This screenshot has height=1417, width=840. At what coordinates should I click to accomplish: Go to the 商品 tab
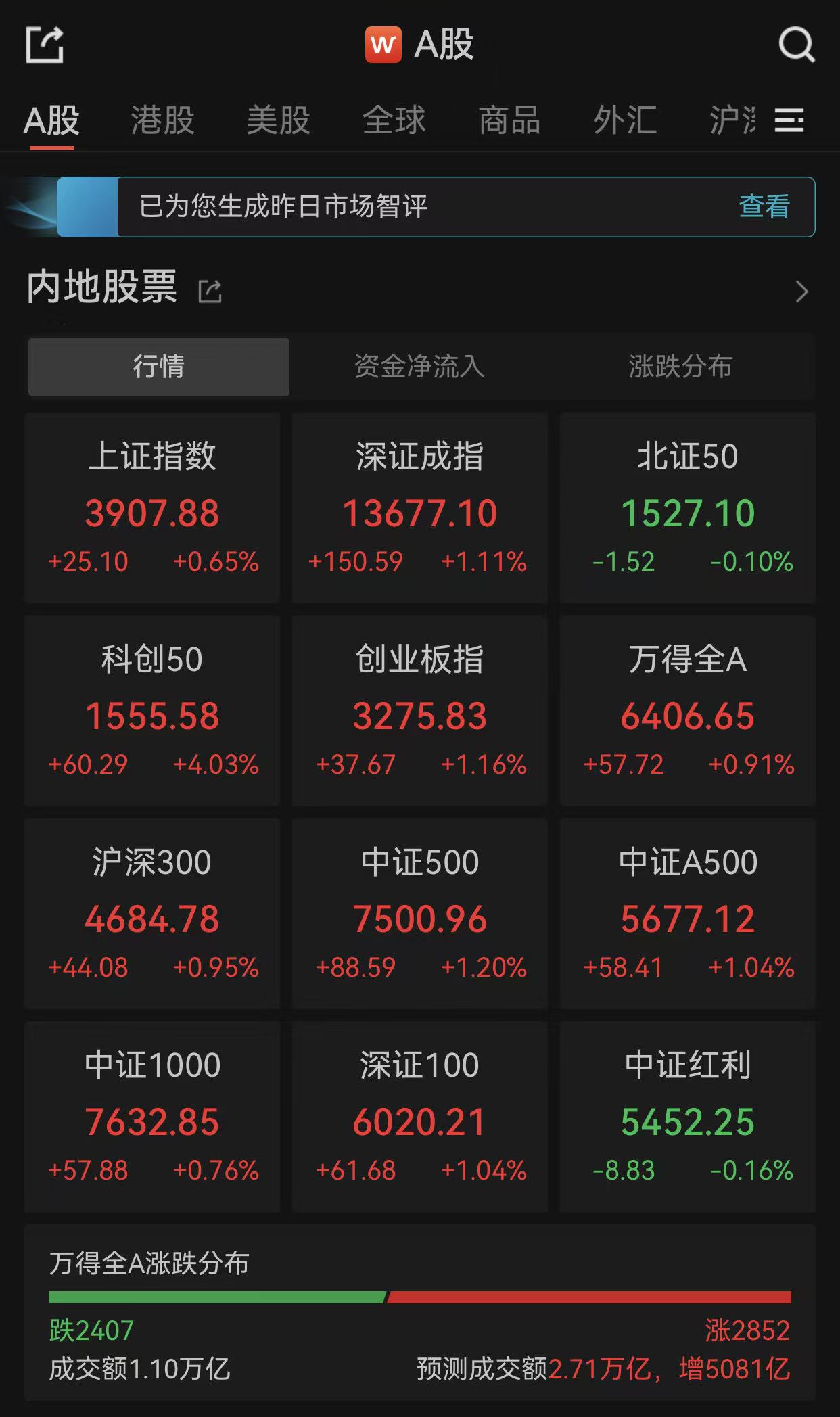pos(509,120)
